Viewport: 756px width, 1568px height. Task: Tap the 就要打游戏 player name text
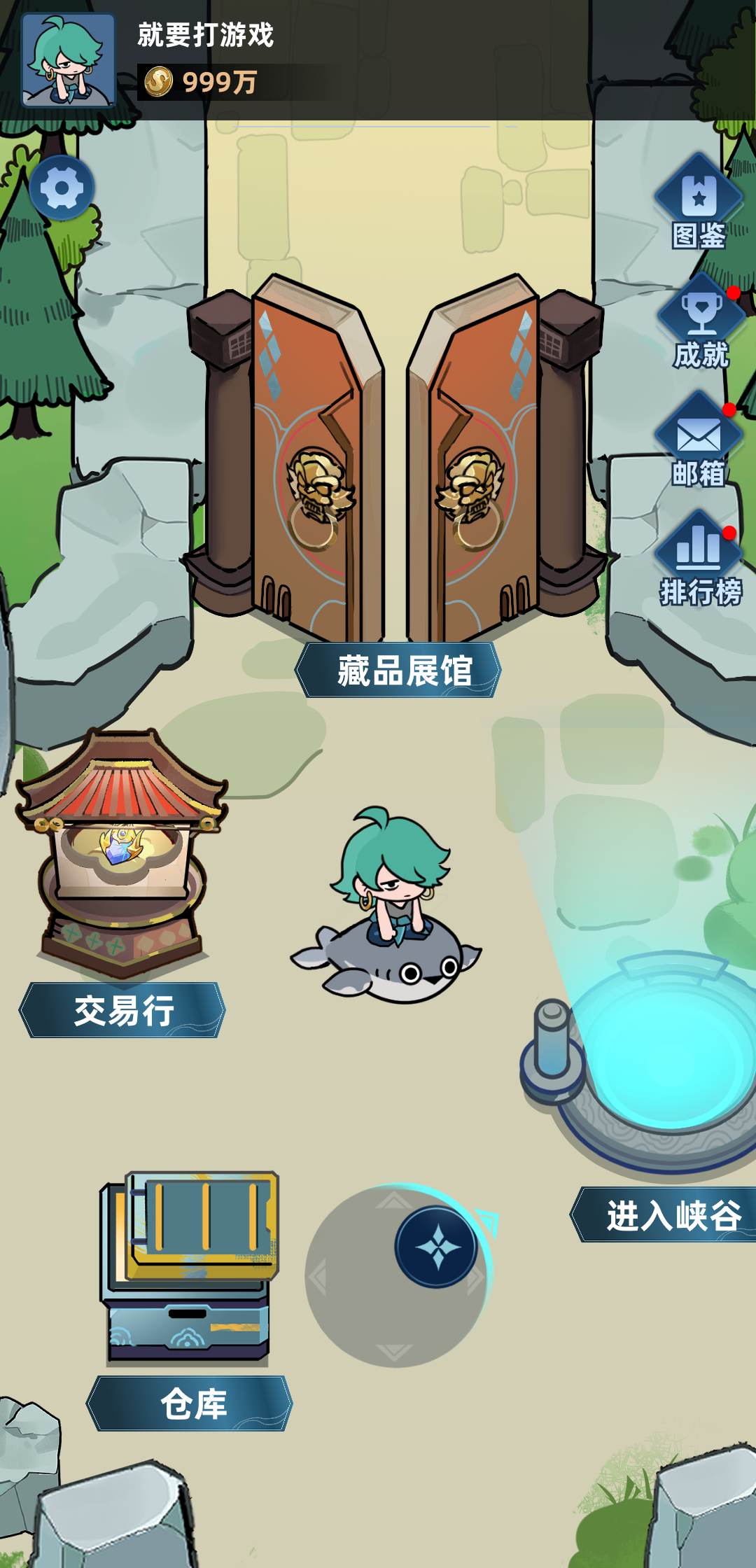pyautogui.click(x=205, y=35)
